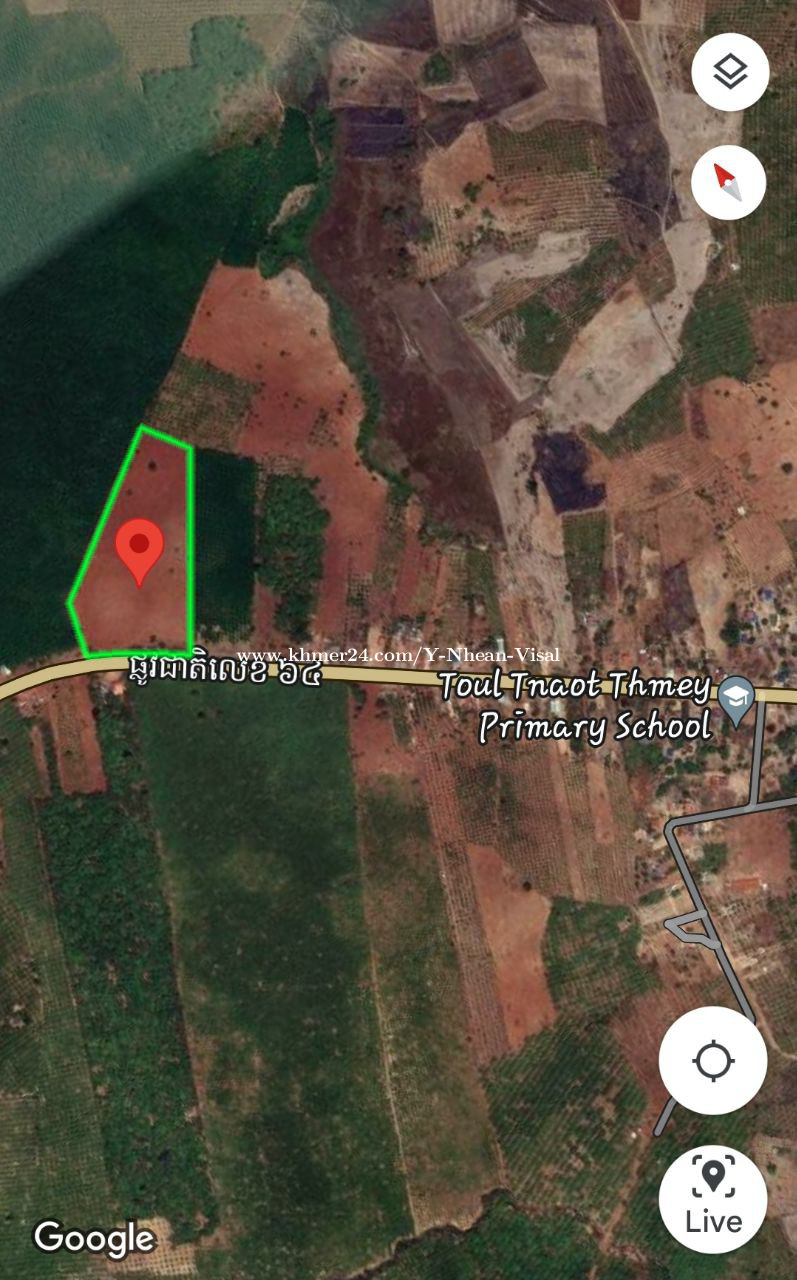The height and width of the screenshot is (1280, 797).
Task: Tap the compass to reset map orientation
Action: (x=728, y=182)
